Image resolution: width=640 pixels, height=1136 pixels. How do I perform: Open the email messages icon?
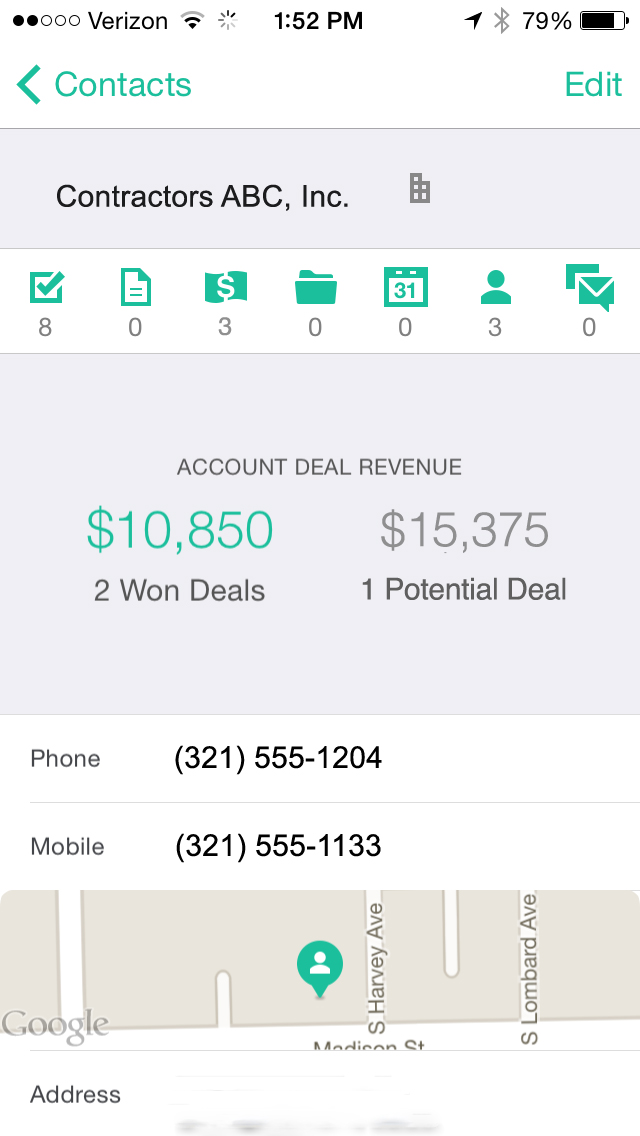[x=589, y=288]
